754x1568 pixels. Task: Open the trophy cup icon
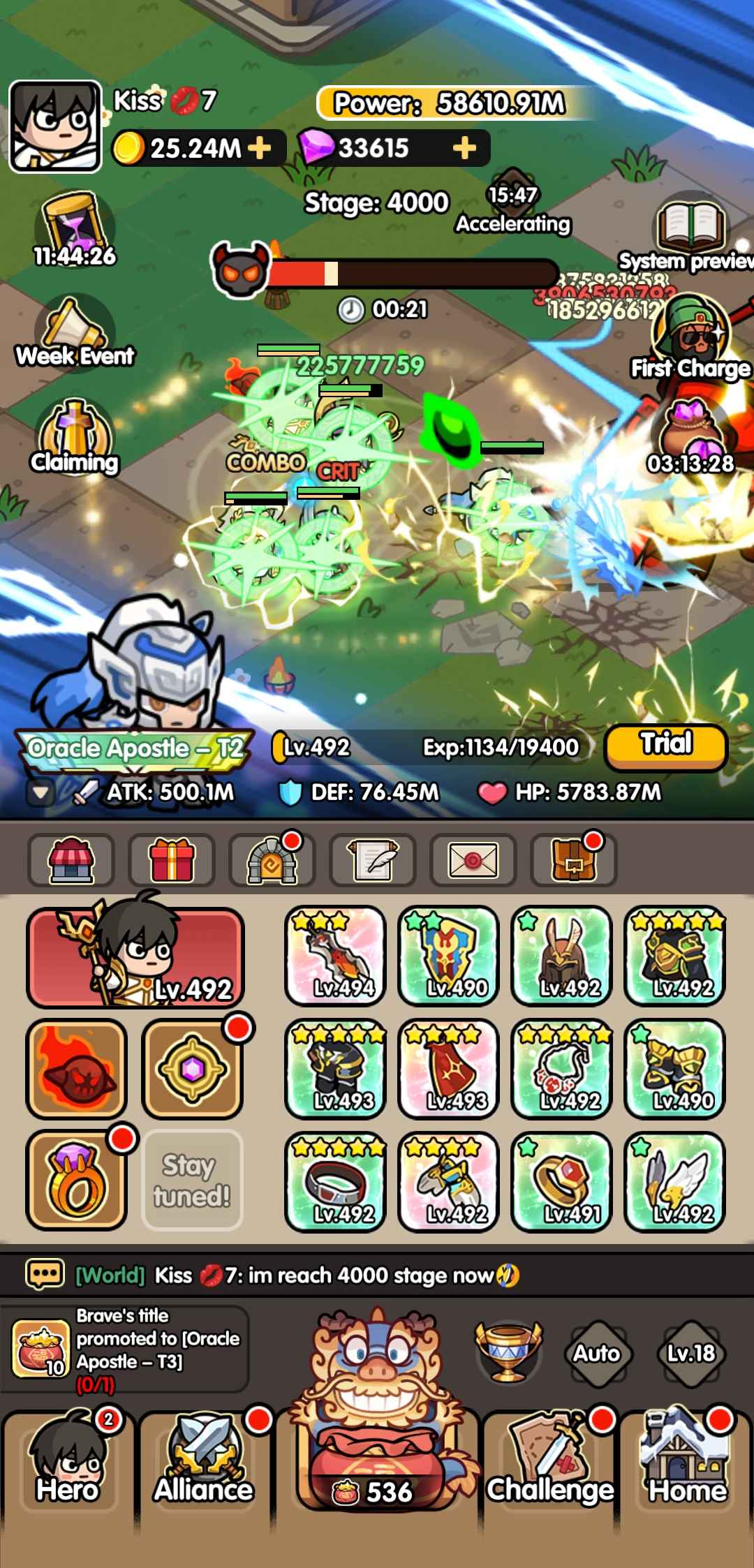(508, 1352)
